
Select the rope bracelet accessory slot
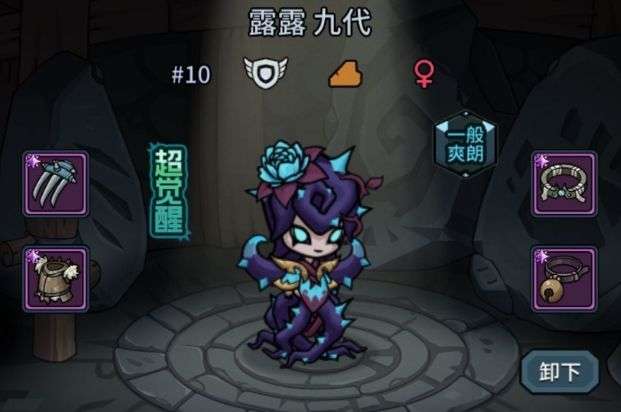[x=564, y=184]
